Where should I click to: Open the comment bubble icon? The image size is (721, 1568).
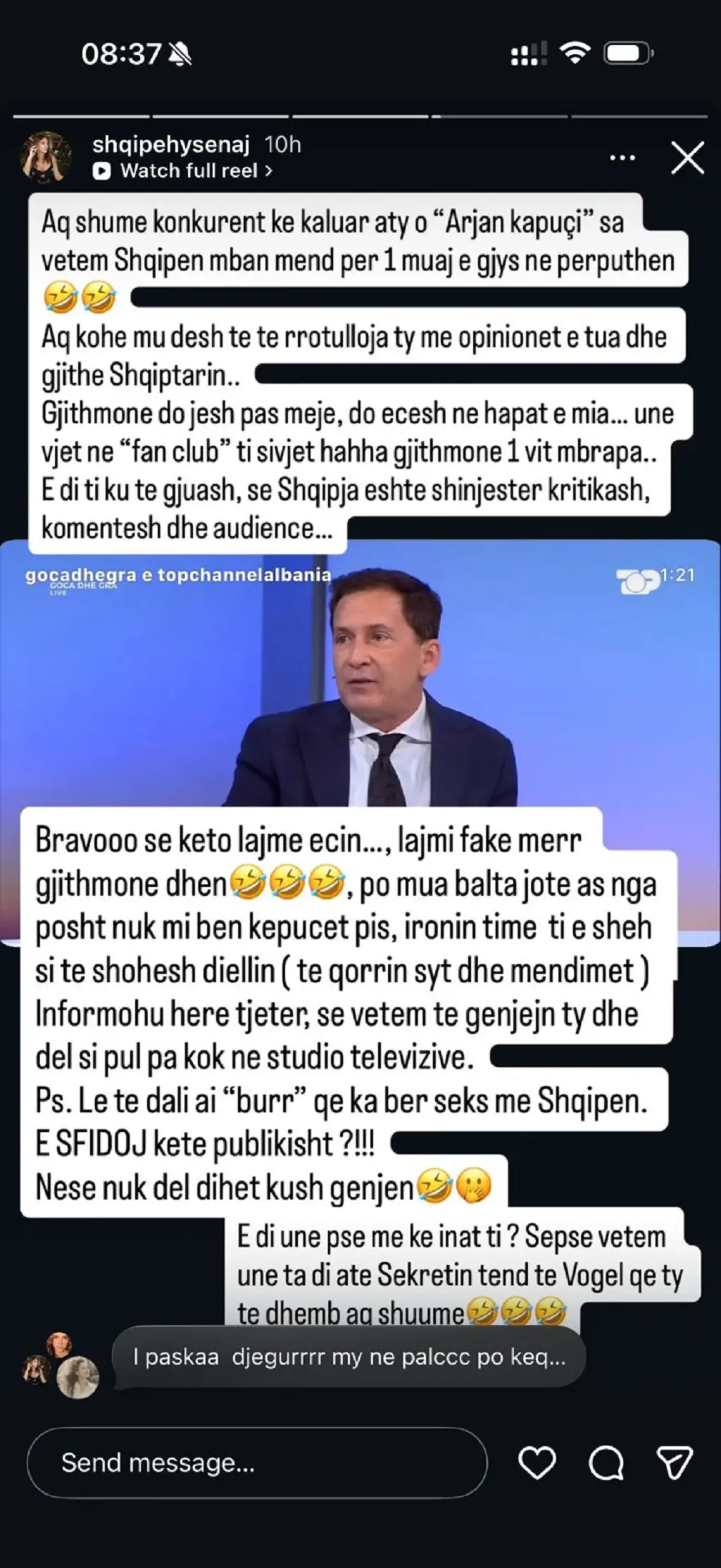(x=606, y=1463)
